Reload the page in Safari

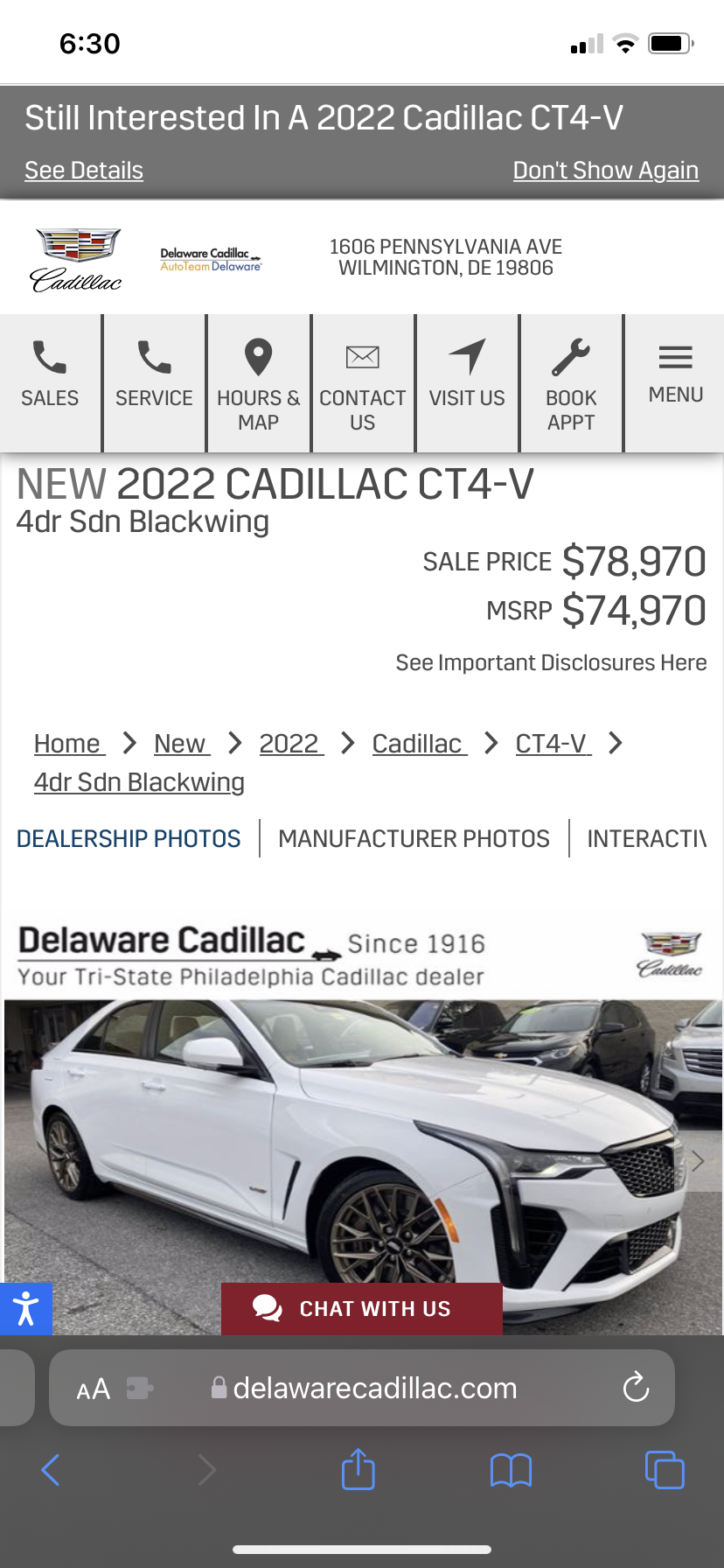click(x=636, y=1387)
